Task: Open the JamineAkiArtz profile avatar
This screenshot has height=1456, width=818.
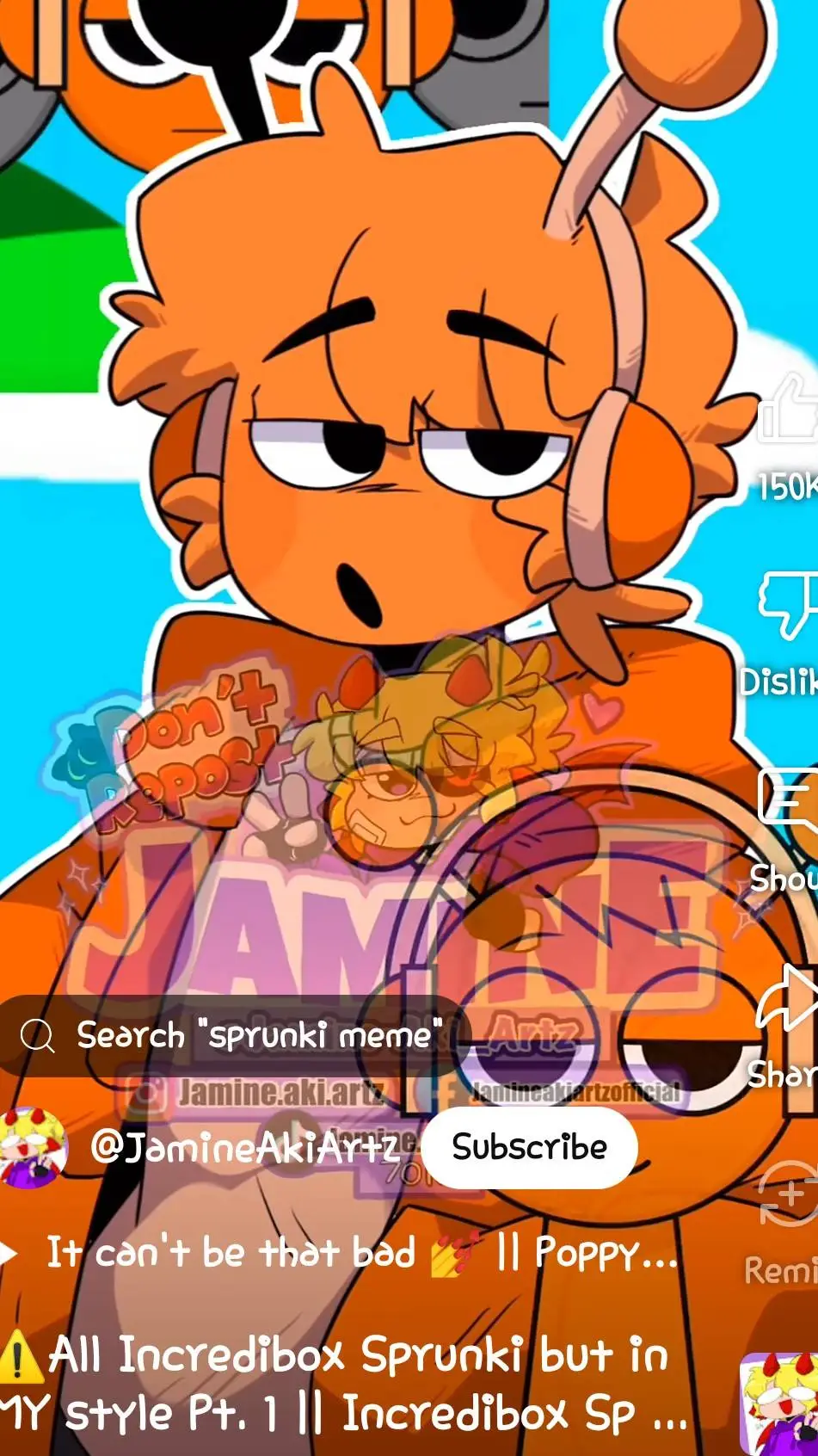Action: pyautogui.click(x=33, y=1147)
